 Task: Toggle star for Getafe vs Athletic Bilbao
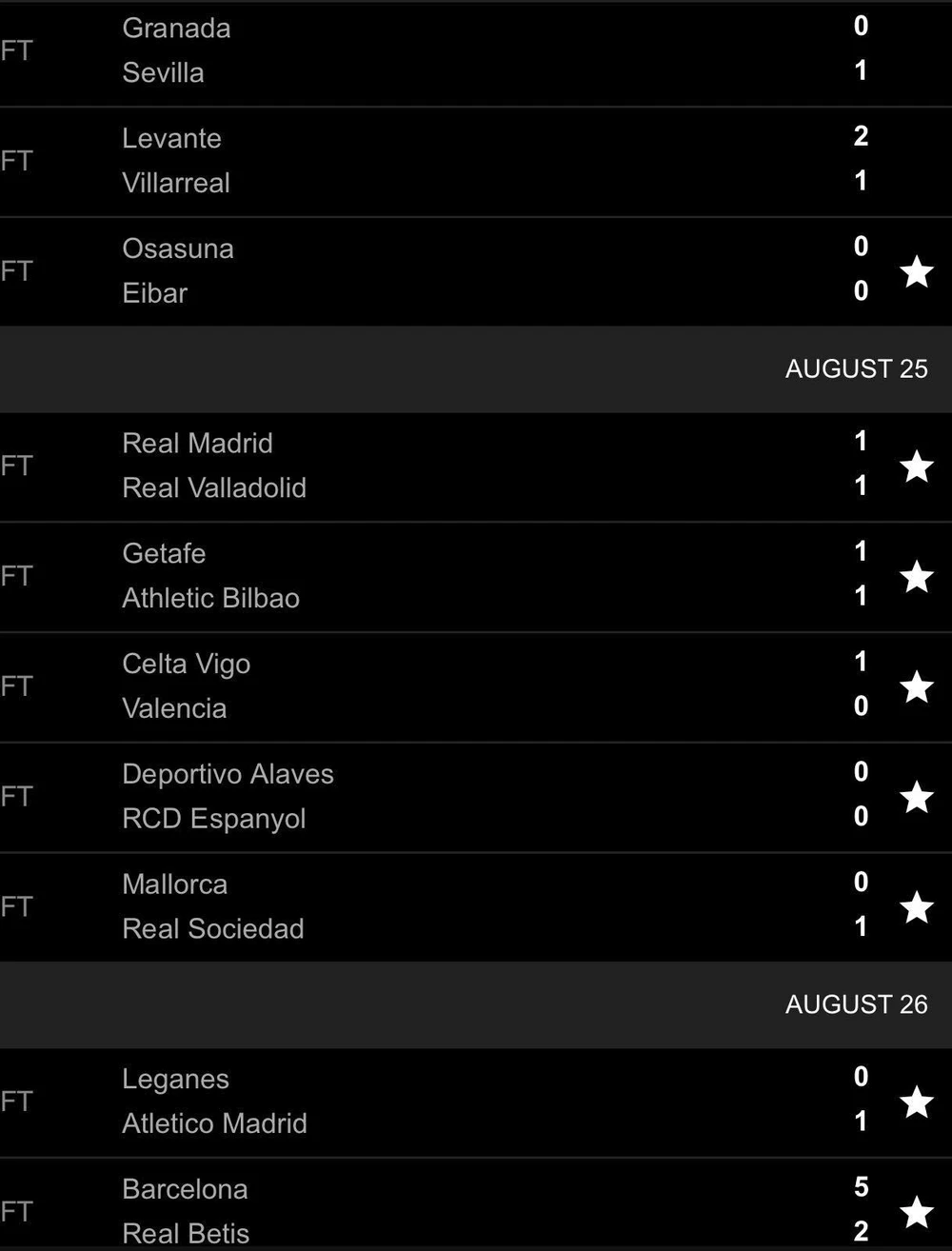tap(916, 577)
